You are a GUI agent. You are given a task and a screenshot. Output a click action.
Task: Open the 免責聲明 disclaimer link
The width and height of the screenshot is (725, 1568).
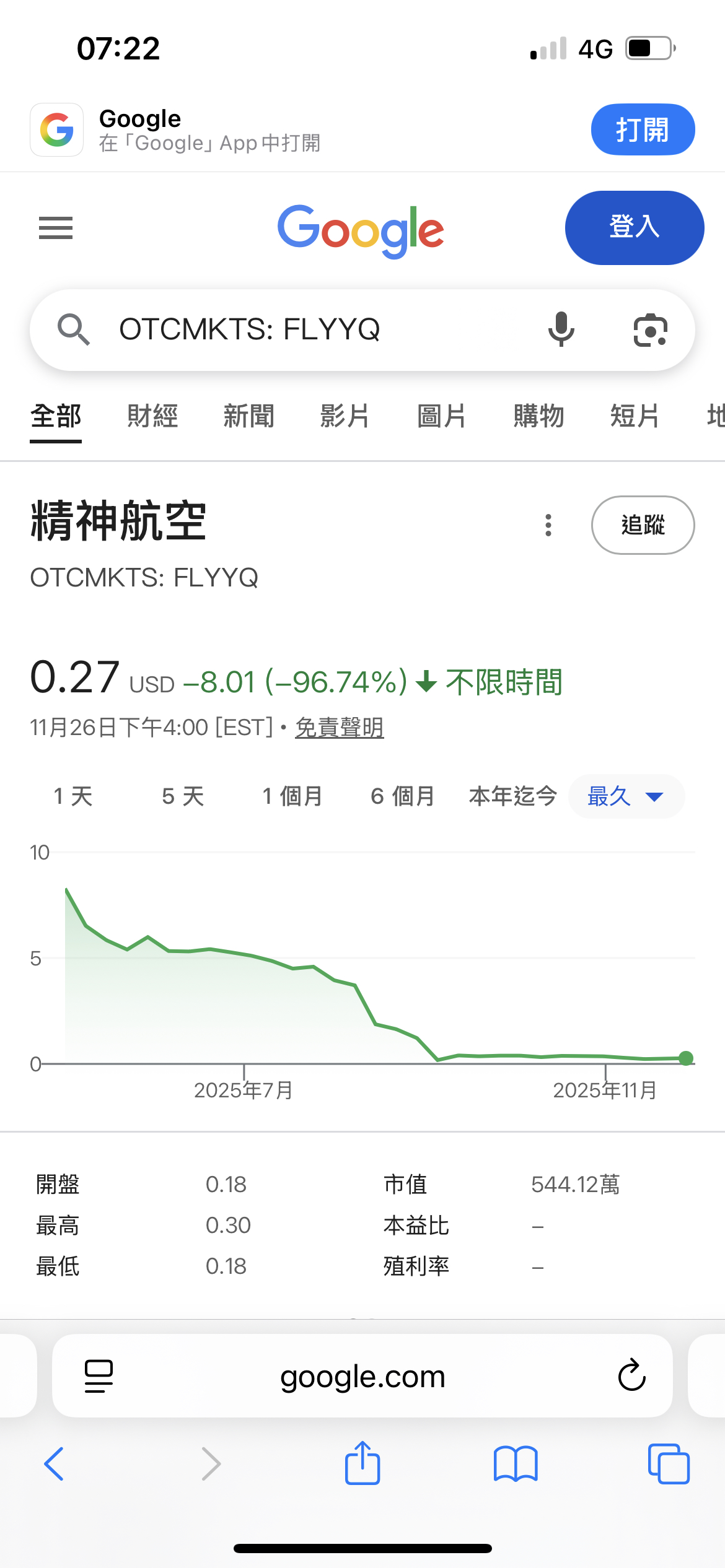(x=339, y=728)
